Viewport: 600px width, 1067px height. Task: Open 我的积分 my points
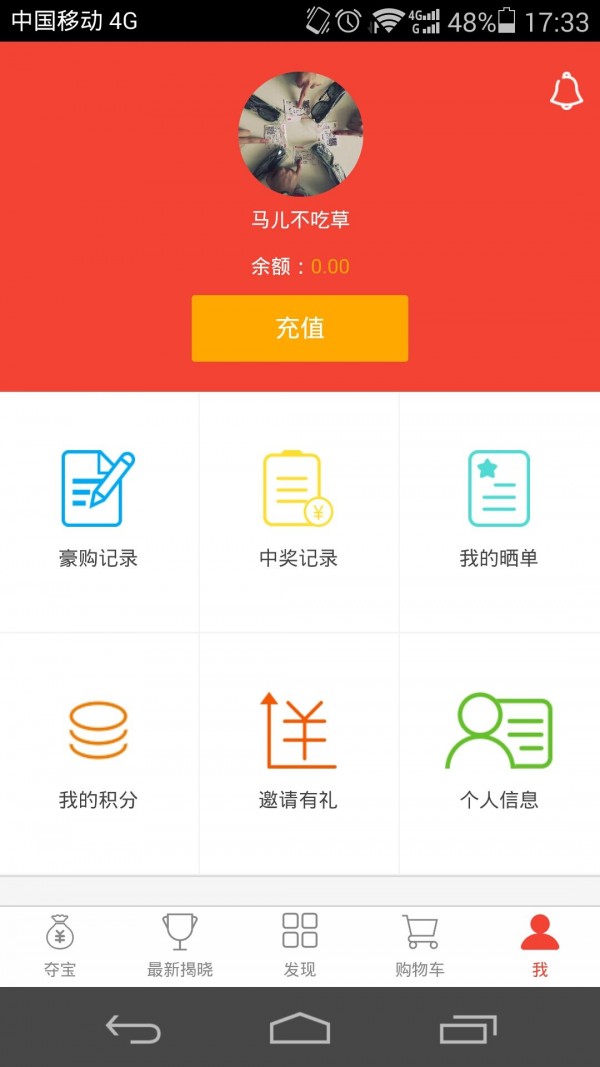click(98, 752)
